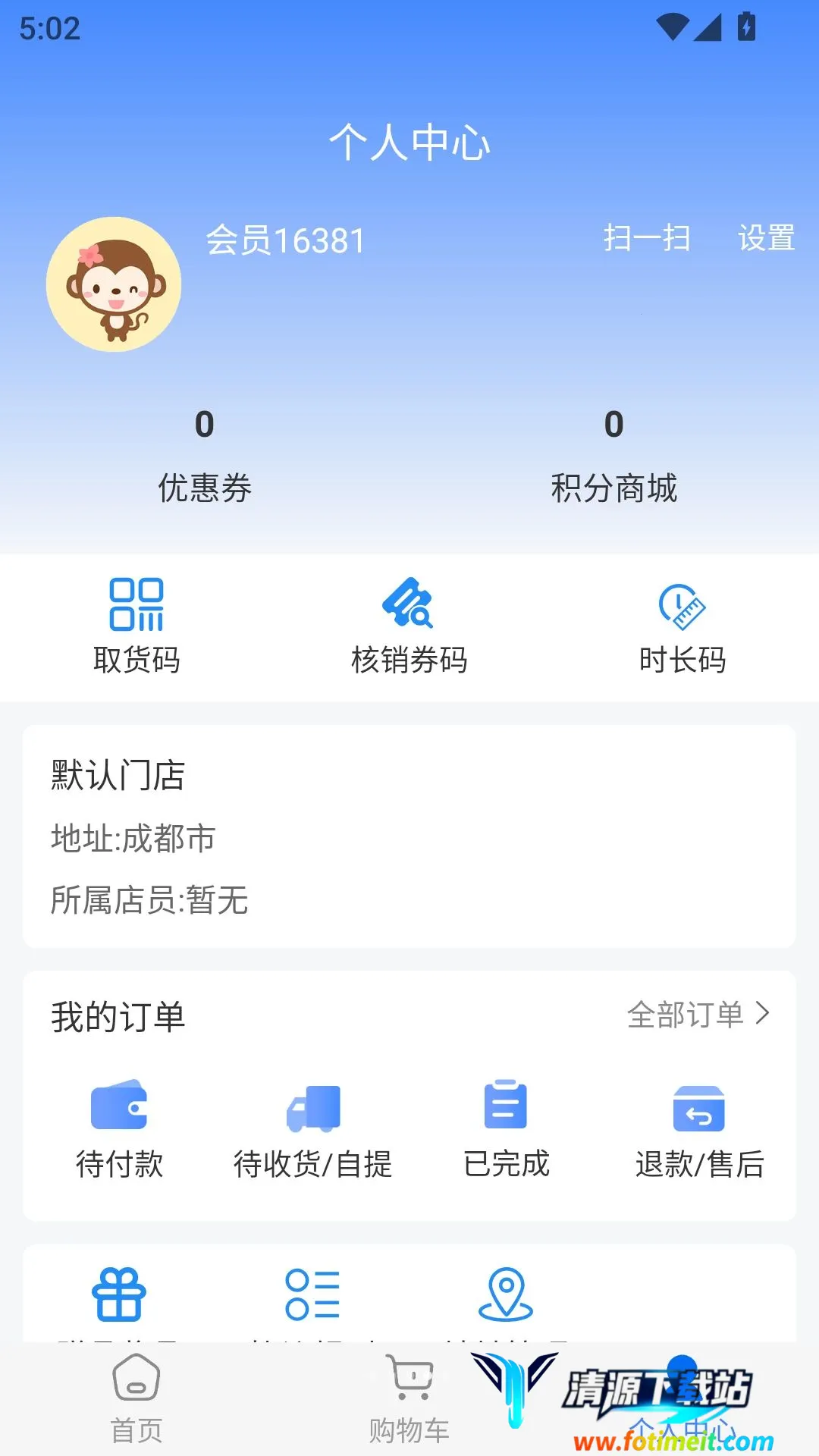Open 扫一扫 scanner
The width and height of the screenshot is (819, 1456).
pyautogui.click(x=647, y=238)
